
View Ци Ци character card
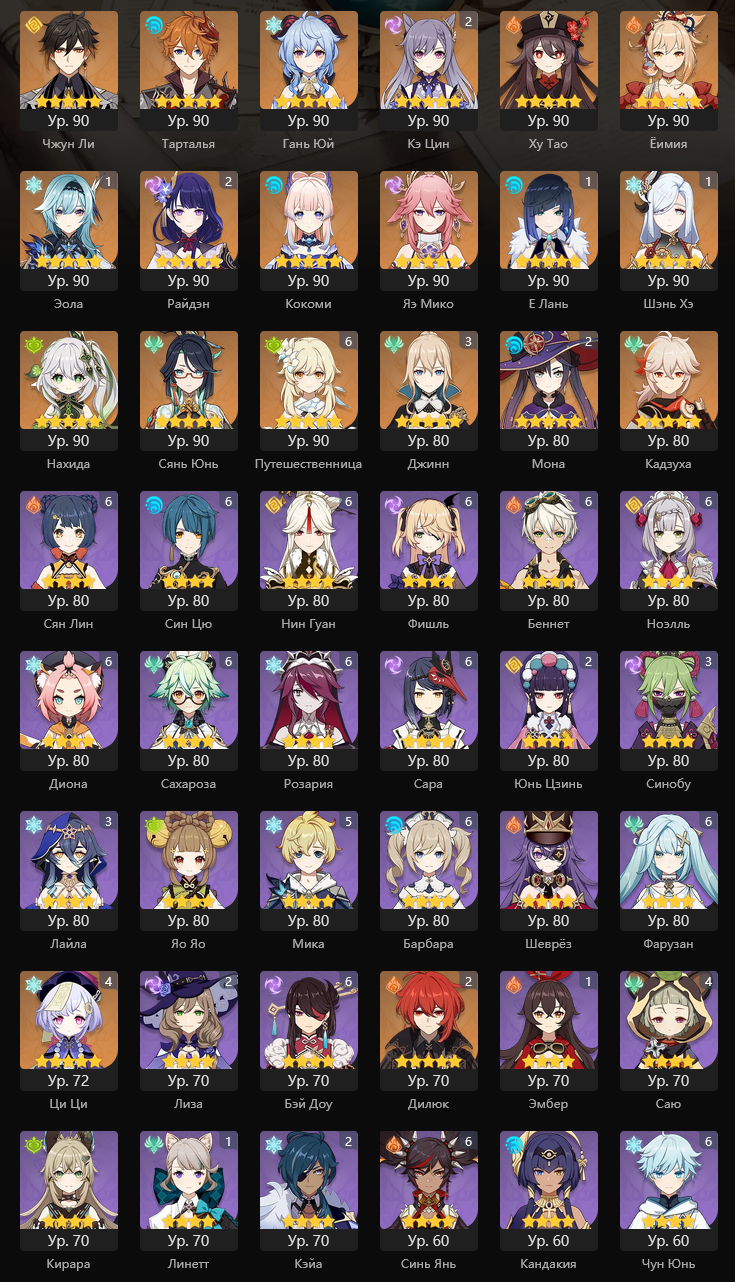tap(69, 1030)
